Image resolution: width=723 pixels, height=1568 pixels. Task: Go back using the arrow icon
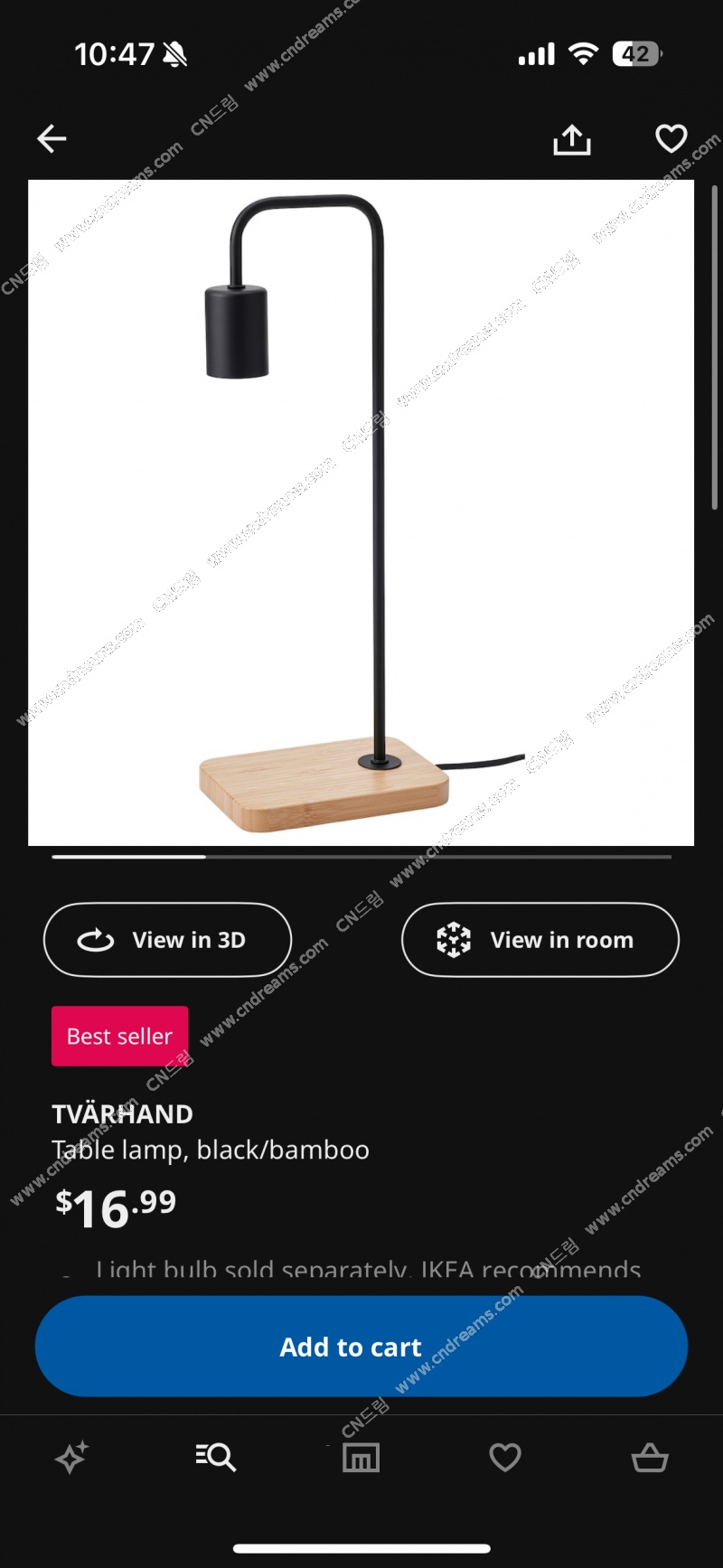coord(52,138)
